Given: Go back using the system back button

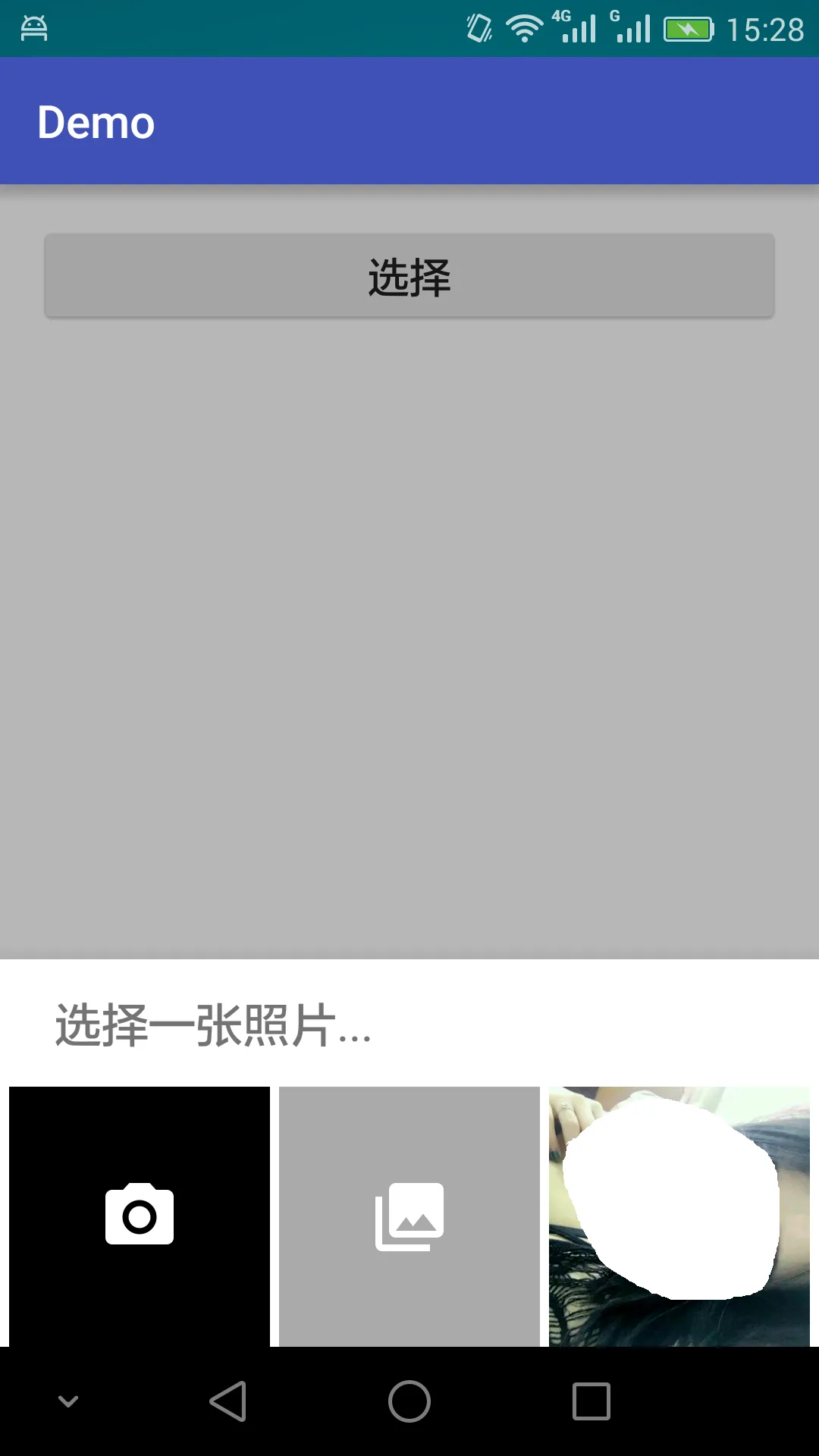Looking at the screenshot, I should coord(228,1401).
